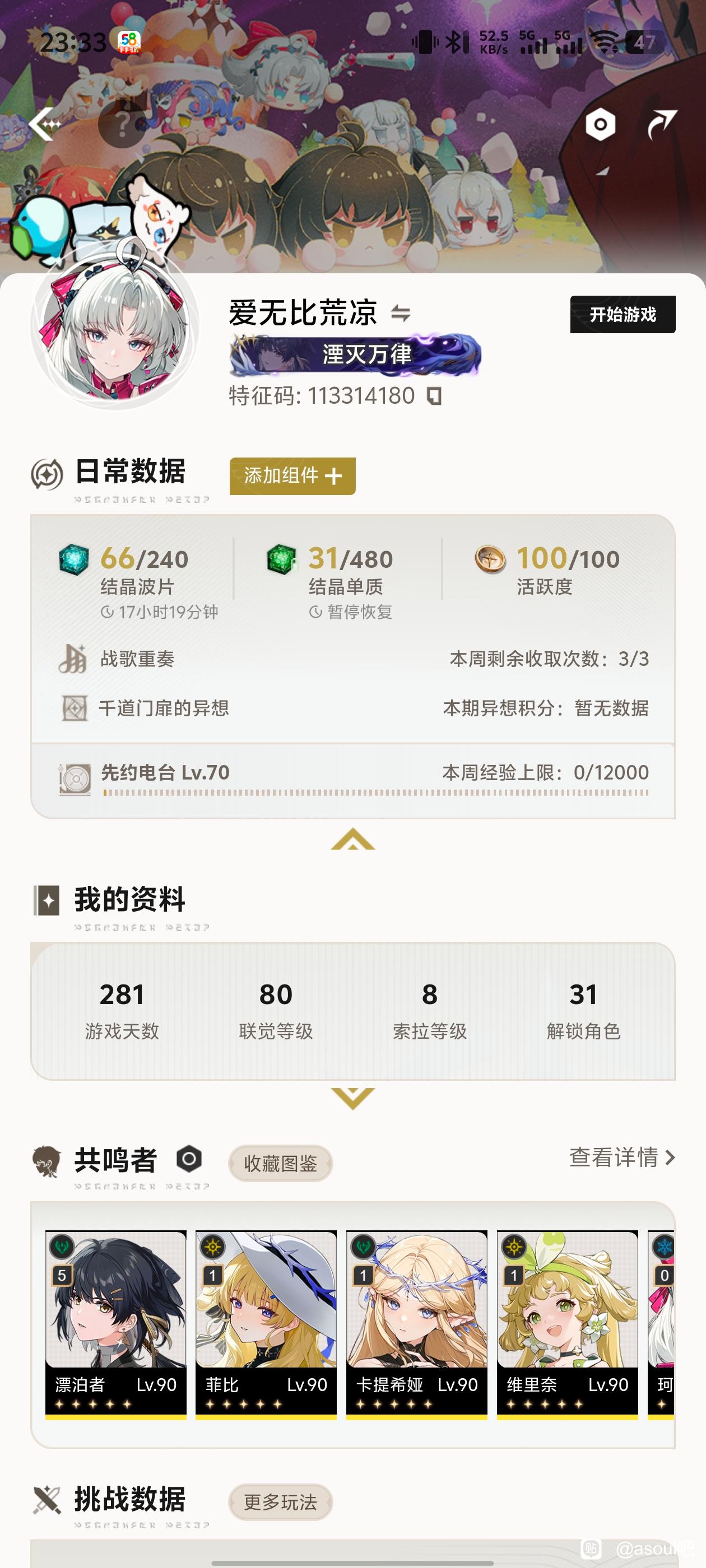Open the settings hexagon icon in header

(x=600, y=125)
